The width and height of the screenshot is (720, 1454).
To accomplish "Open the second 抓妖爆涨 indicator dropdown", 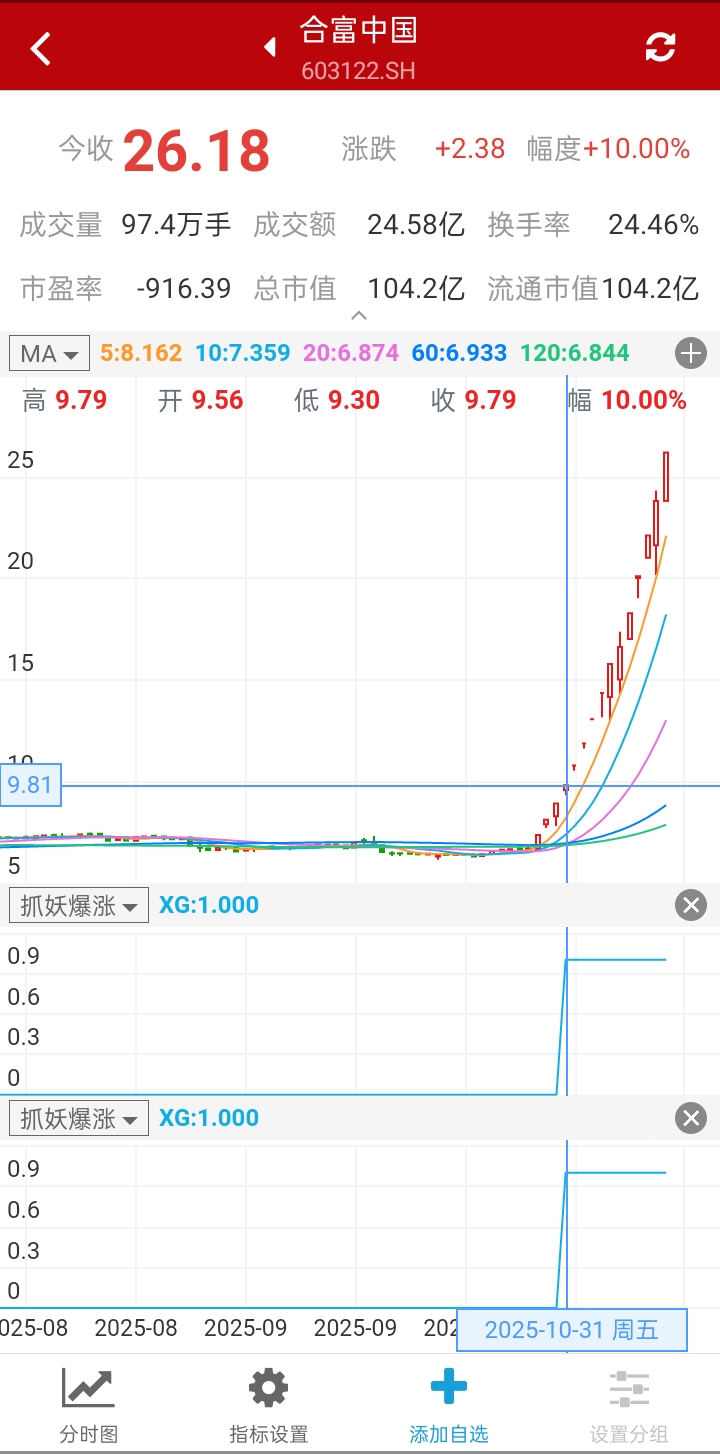I will coord(79,1119).
